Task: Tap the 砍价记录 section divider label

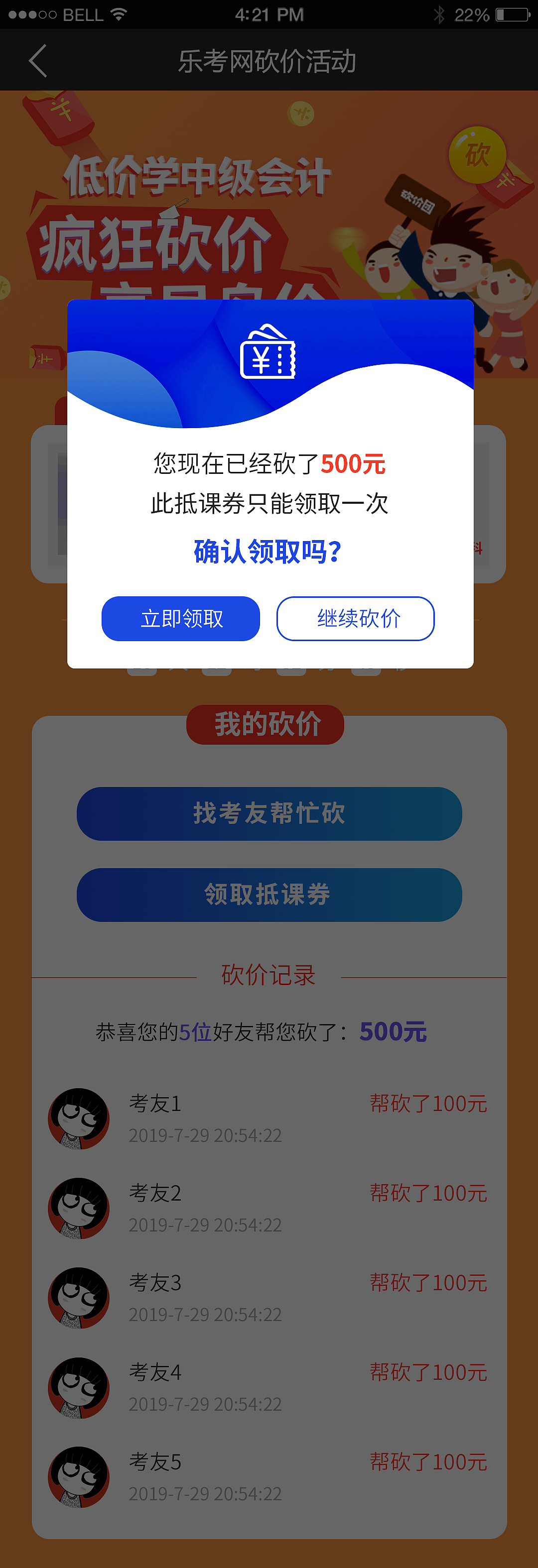Action: pos(268,975)
